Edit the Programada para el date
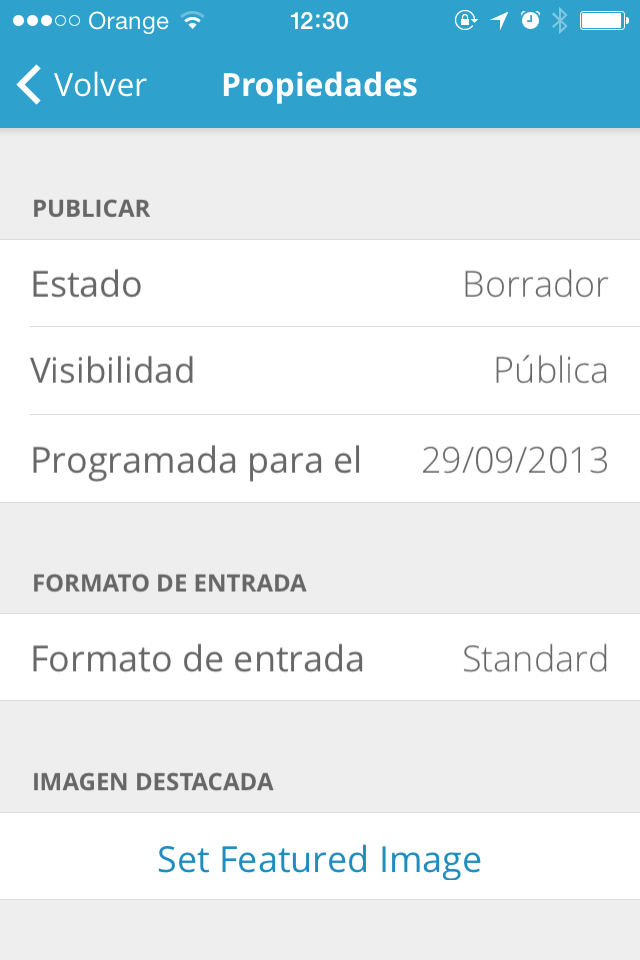 tap(320, 459)
